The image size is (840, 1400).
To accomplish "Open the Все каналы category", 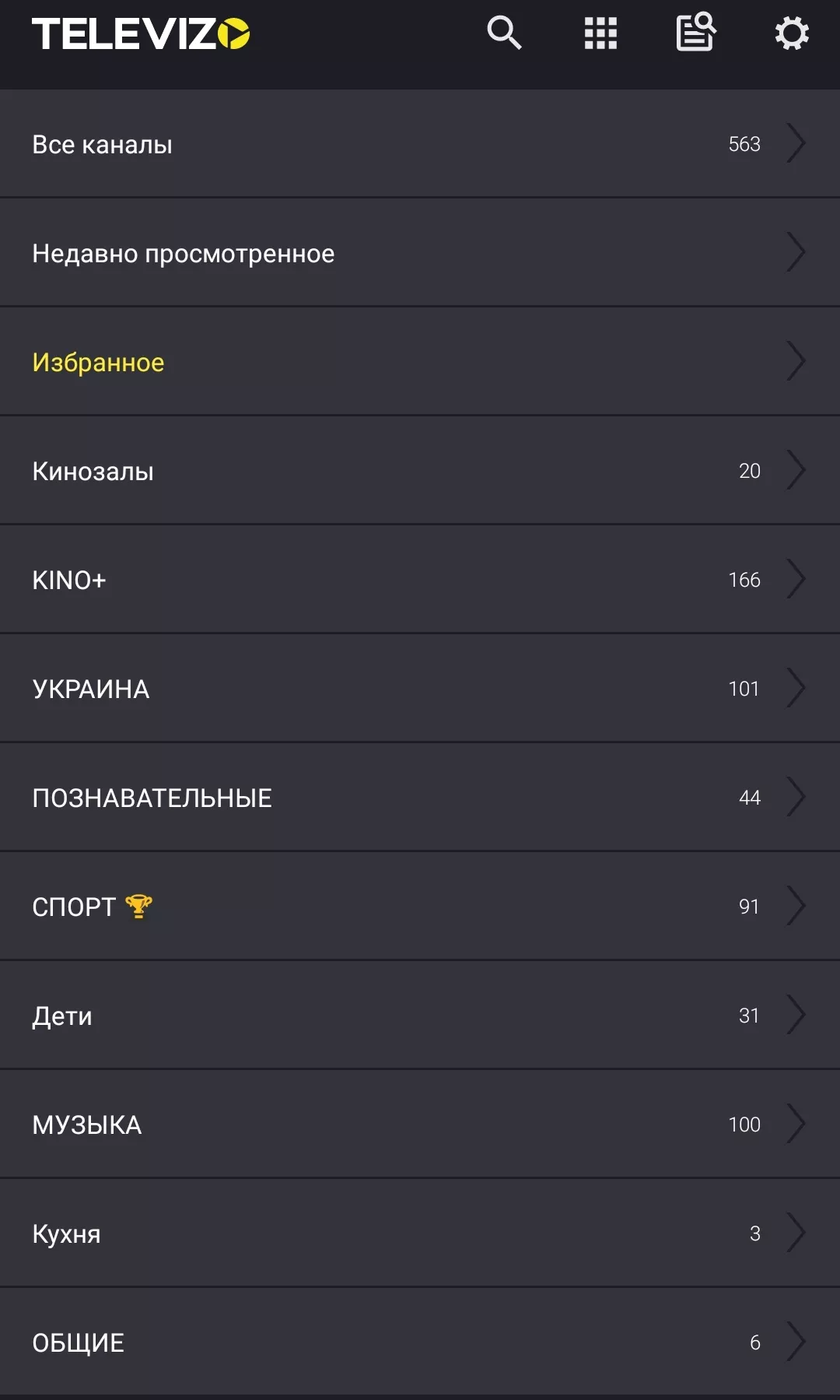I will 420,143.
